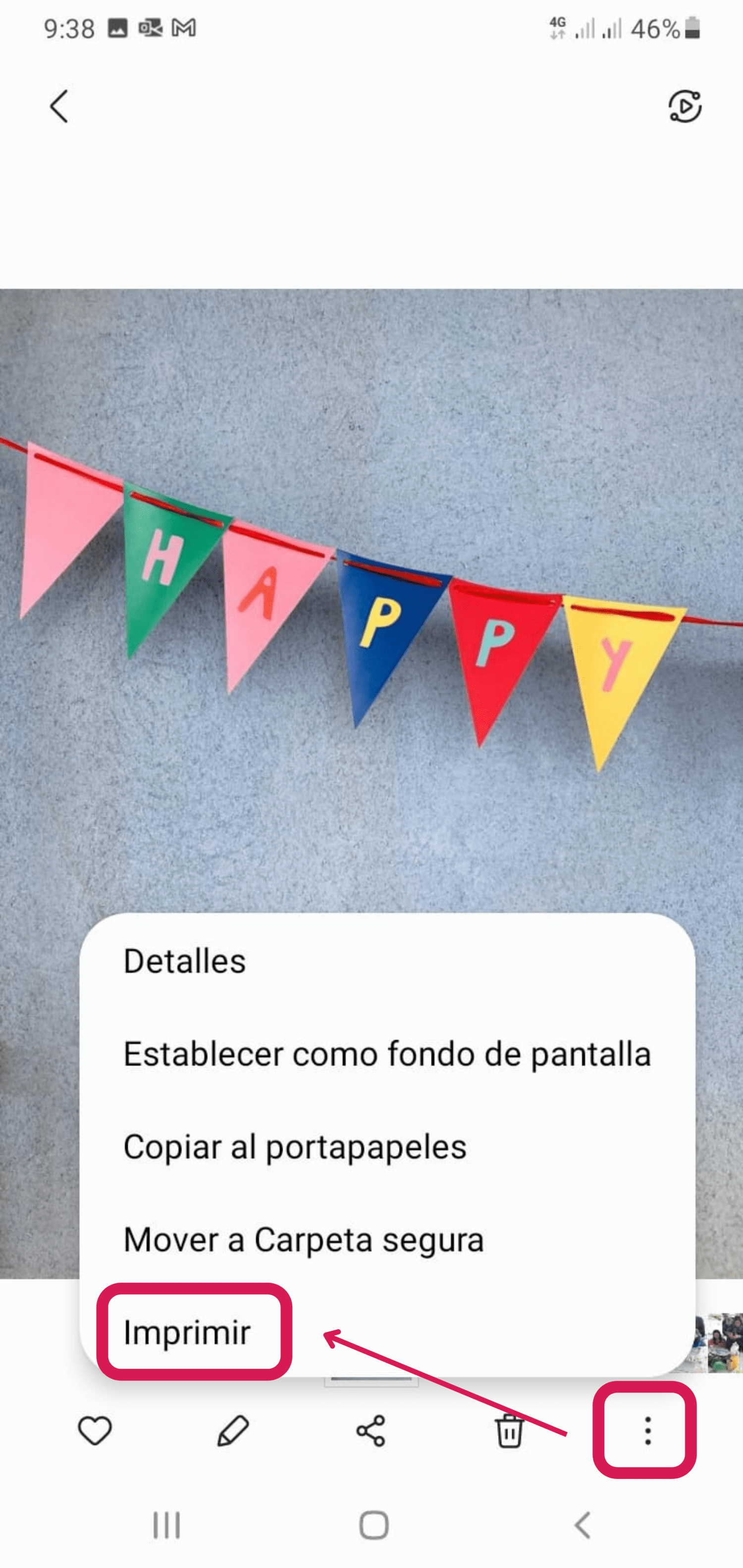The image size is (743, 1568).
Task: Go to the home screen
Action: [x=373, y=1525]
